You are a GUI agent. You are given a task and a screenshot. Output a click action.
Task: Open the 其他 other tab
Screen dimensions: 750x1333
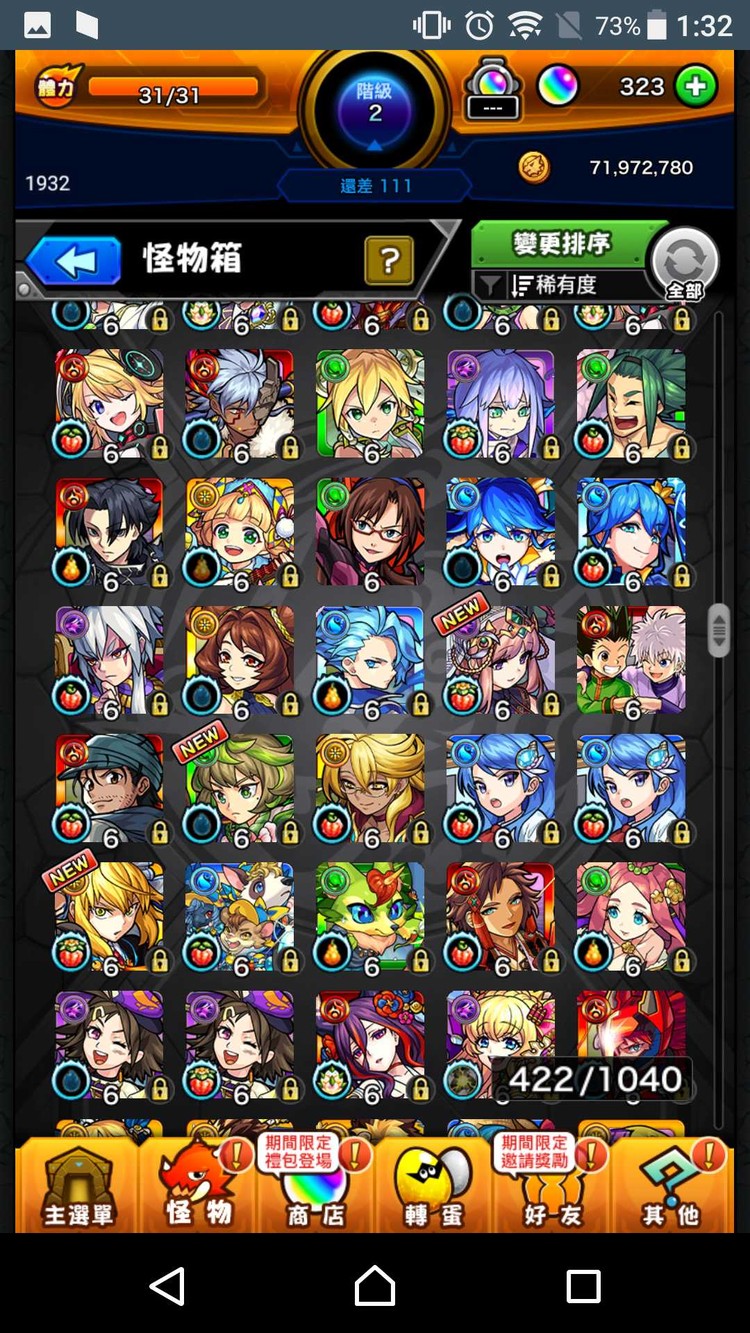point(669,1185)
